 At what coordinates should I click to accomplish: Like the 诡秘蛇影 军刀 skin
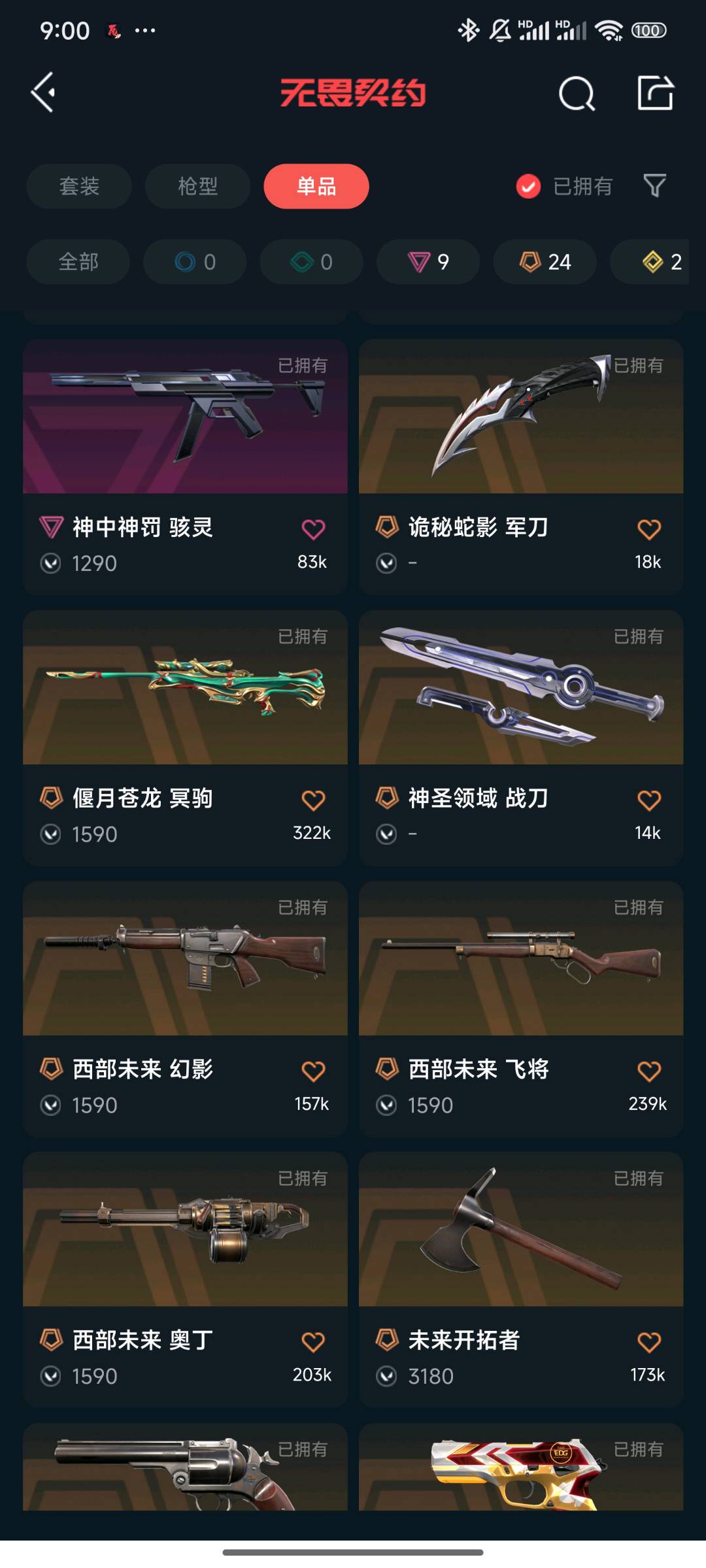(649, 529)
